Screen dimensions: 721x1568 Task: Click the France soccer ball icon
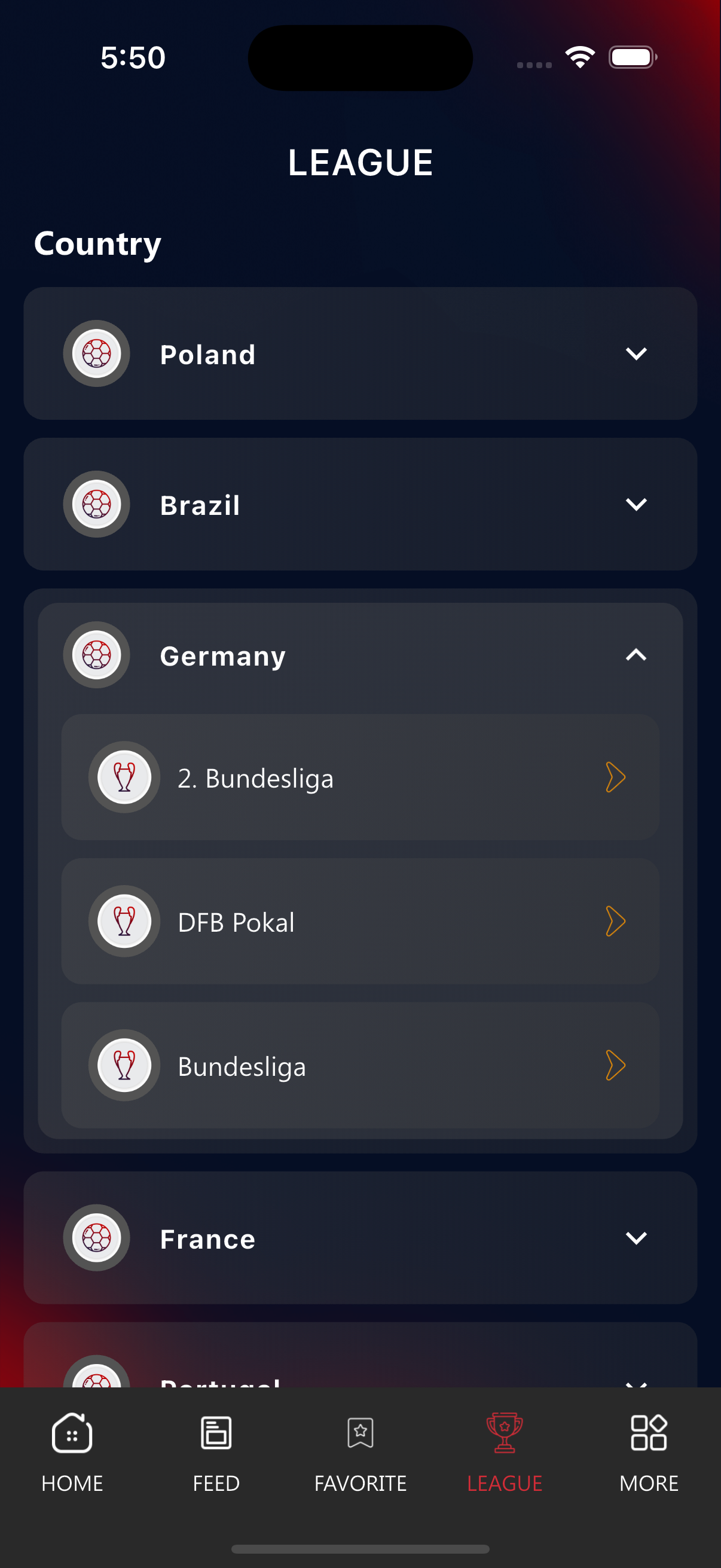pos(96,1237)
